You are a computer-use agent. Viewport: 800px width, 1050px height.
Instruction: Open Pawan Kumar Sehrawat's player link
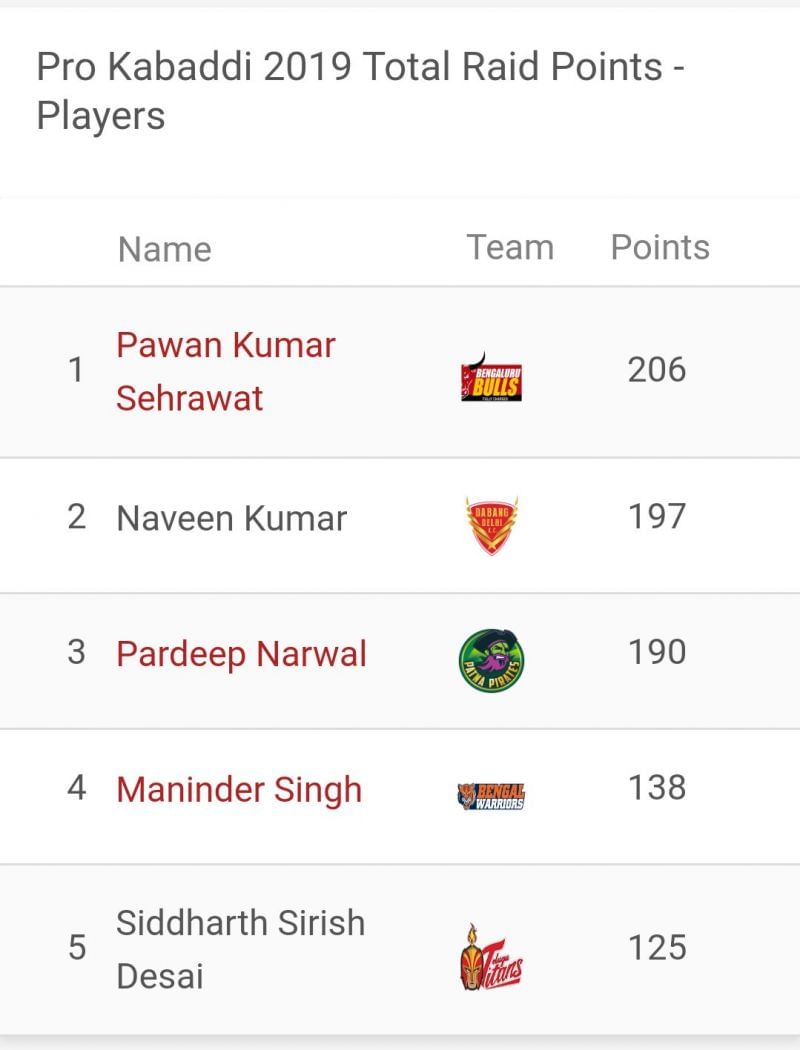225,347
